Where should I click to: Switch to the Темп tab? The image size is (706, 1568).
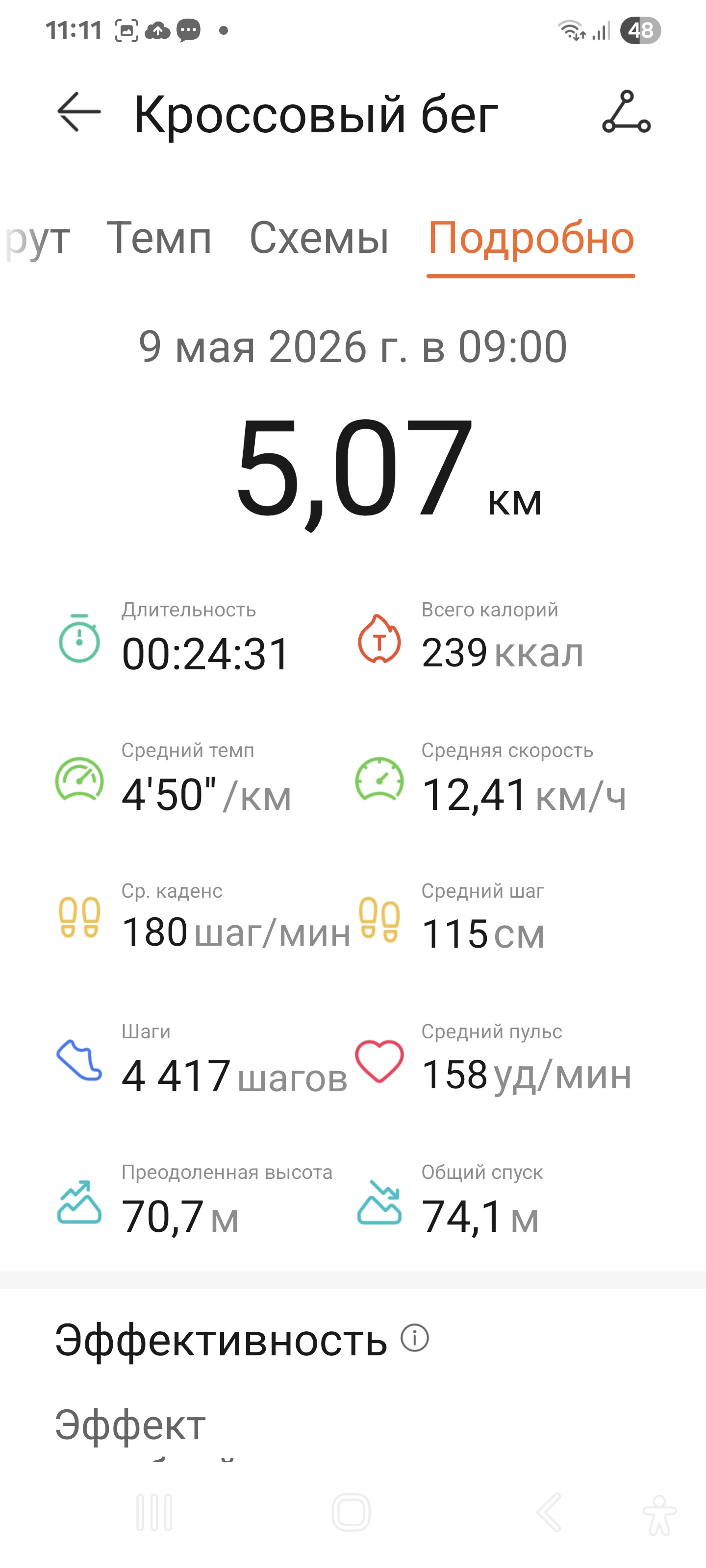(159, 237)
